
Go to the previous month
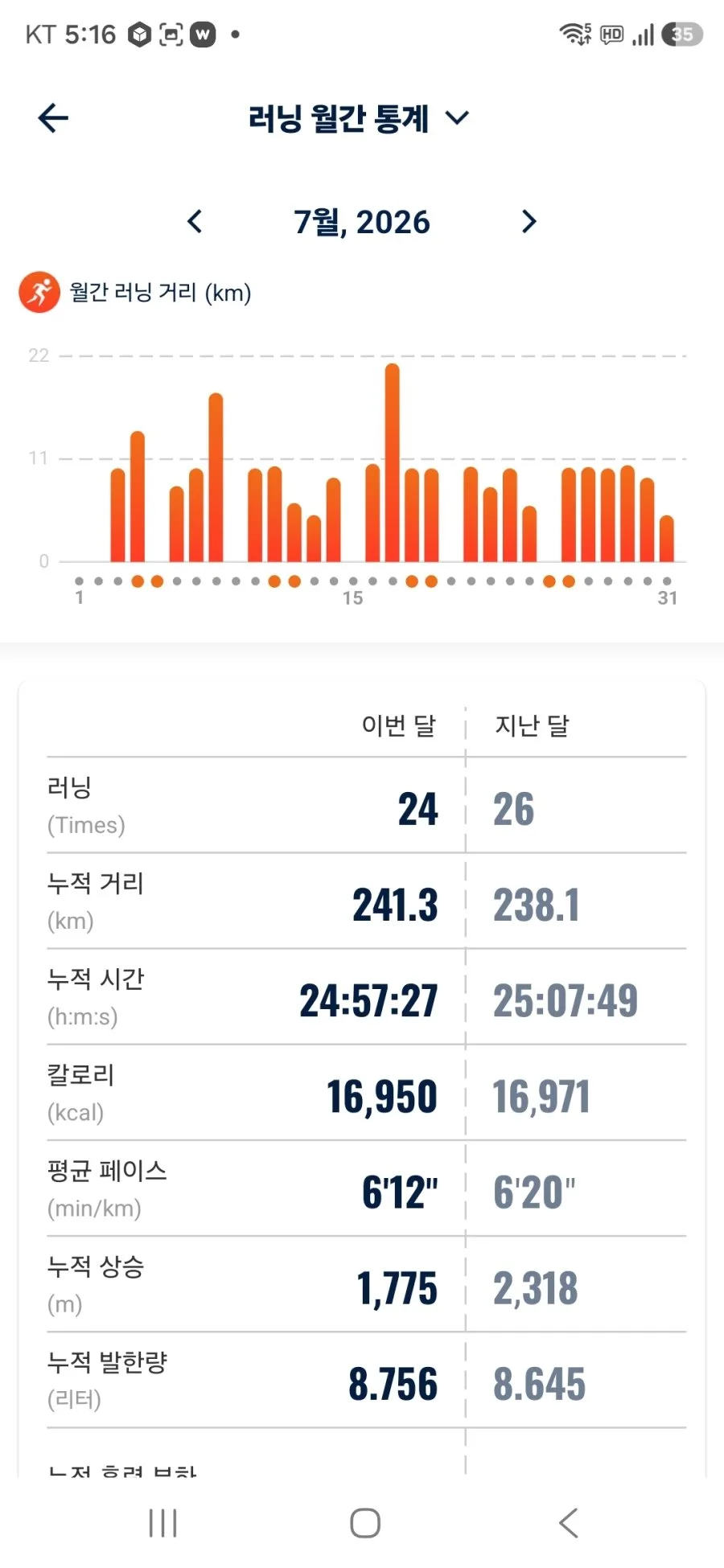(195, 221)
